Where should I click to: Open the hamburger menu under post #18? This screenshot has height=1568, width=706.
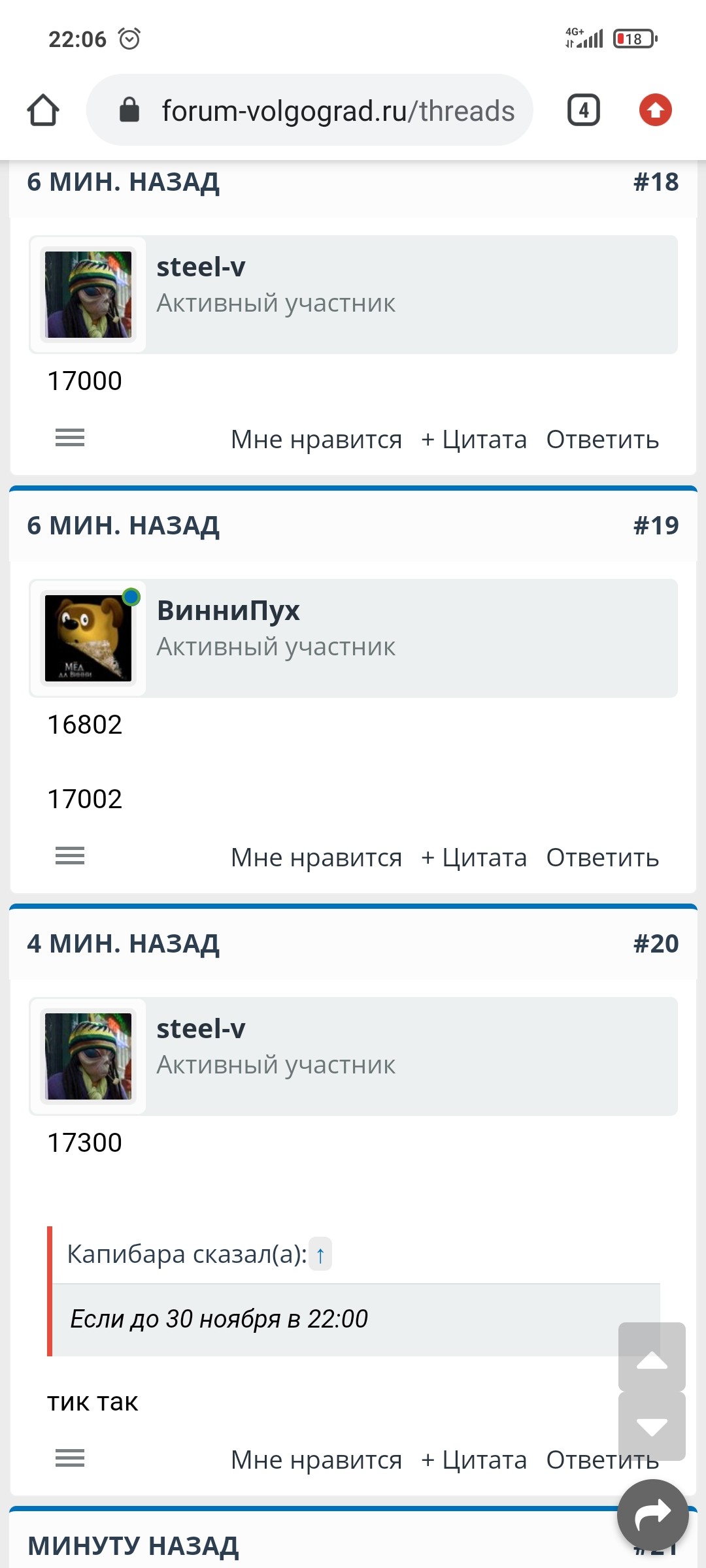(x=70, y=438)
